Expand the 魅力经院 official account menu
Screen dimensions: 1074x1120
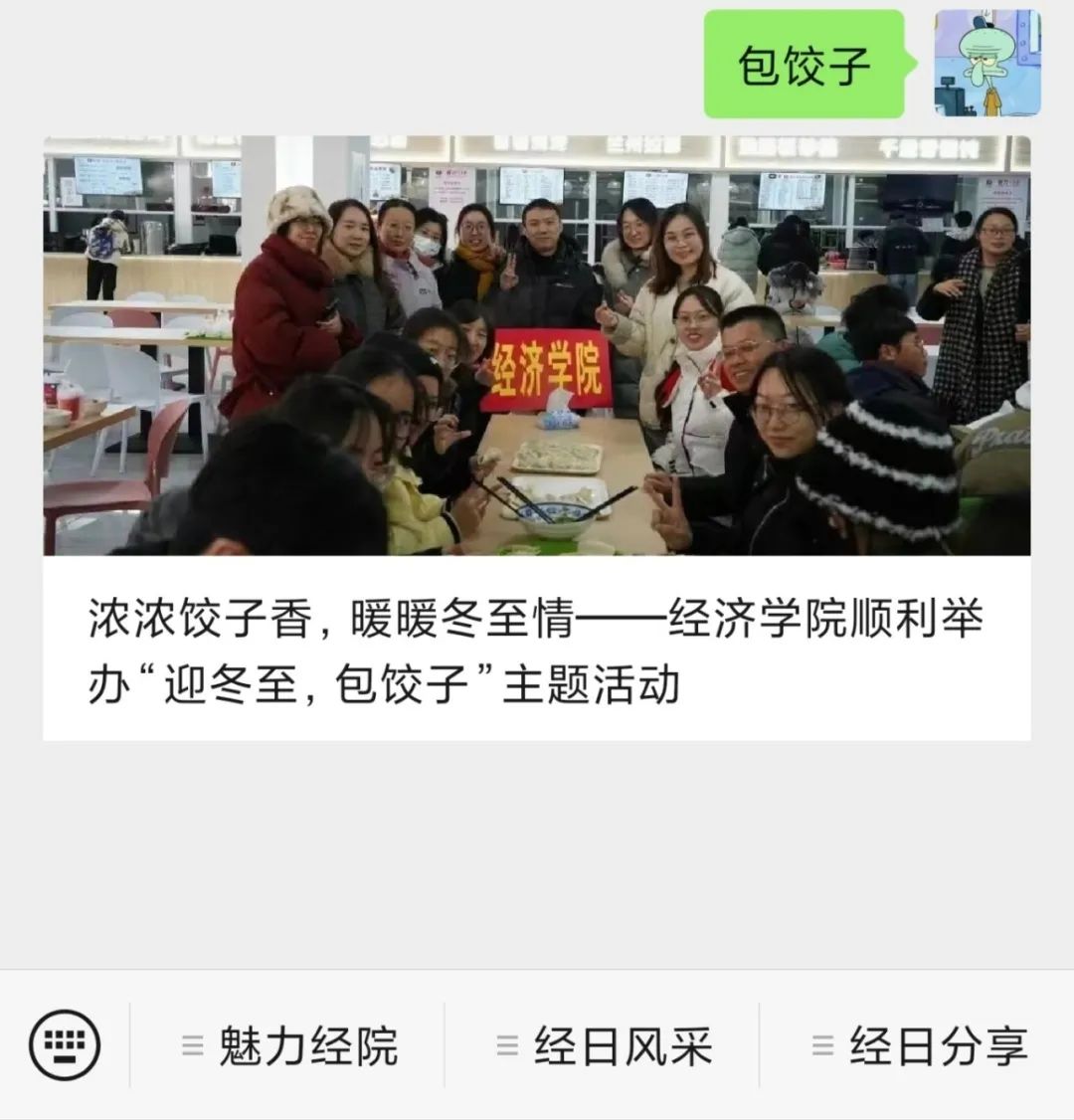click(310, 1042)
